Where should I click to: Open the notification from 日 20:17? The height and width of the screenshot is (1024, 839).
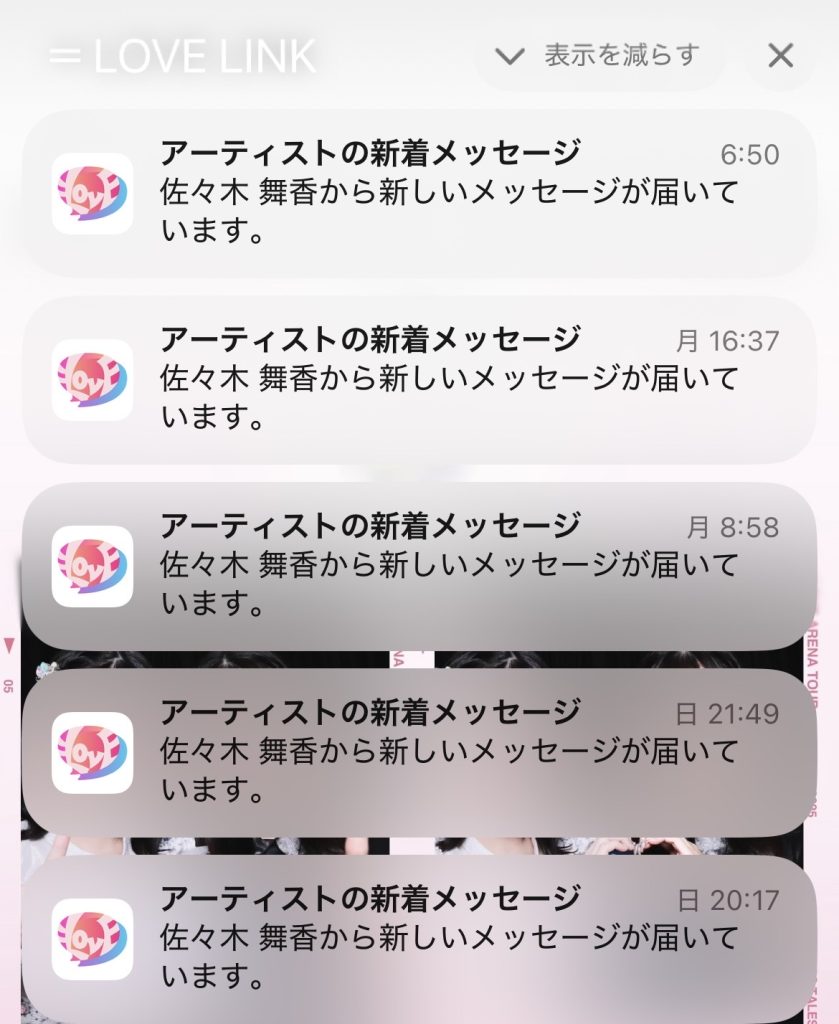(x=418, y=938)
